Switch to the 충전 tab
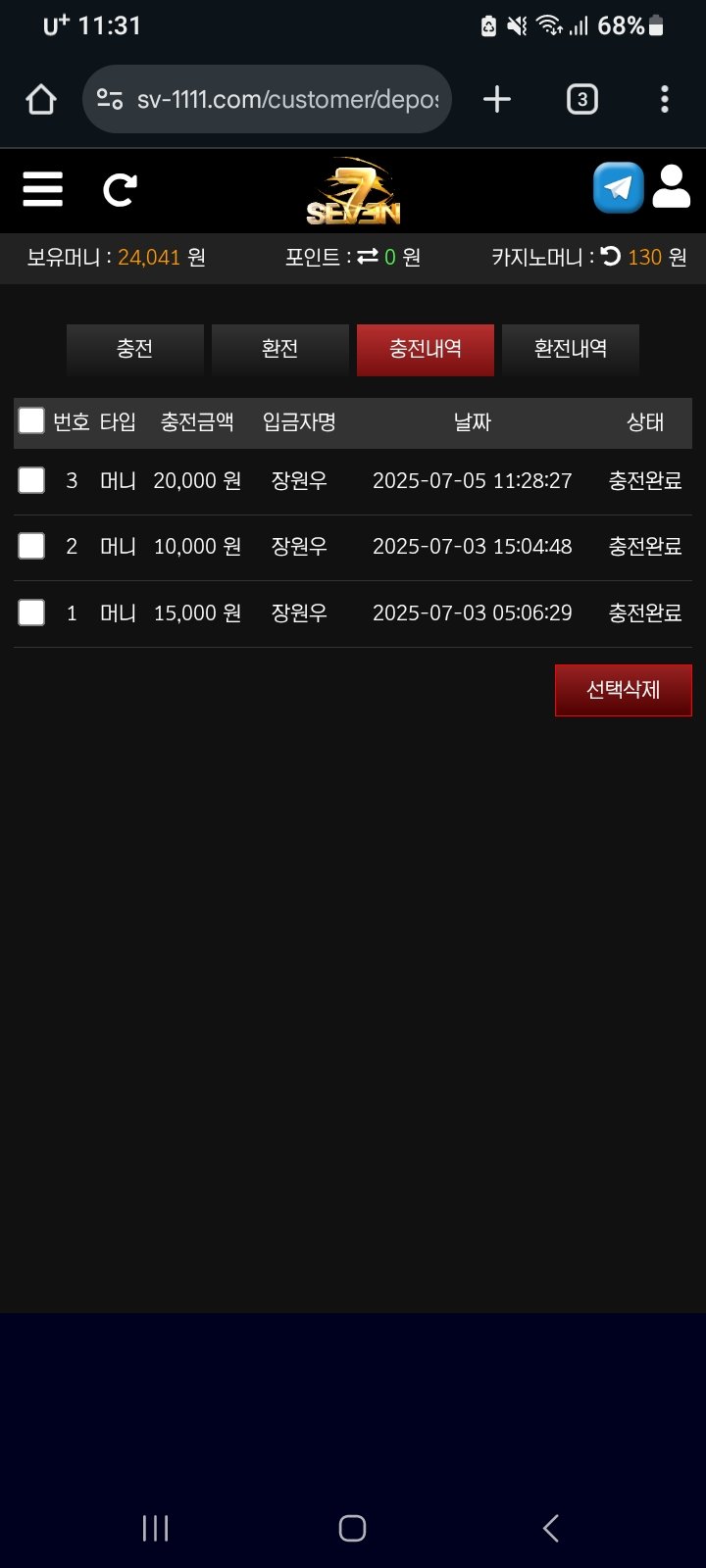Screen dimensions: 706x1568 (135, 349)
